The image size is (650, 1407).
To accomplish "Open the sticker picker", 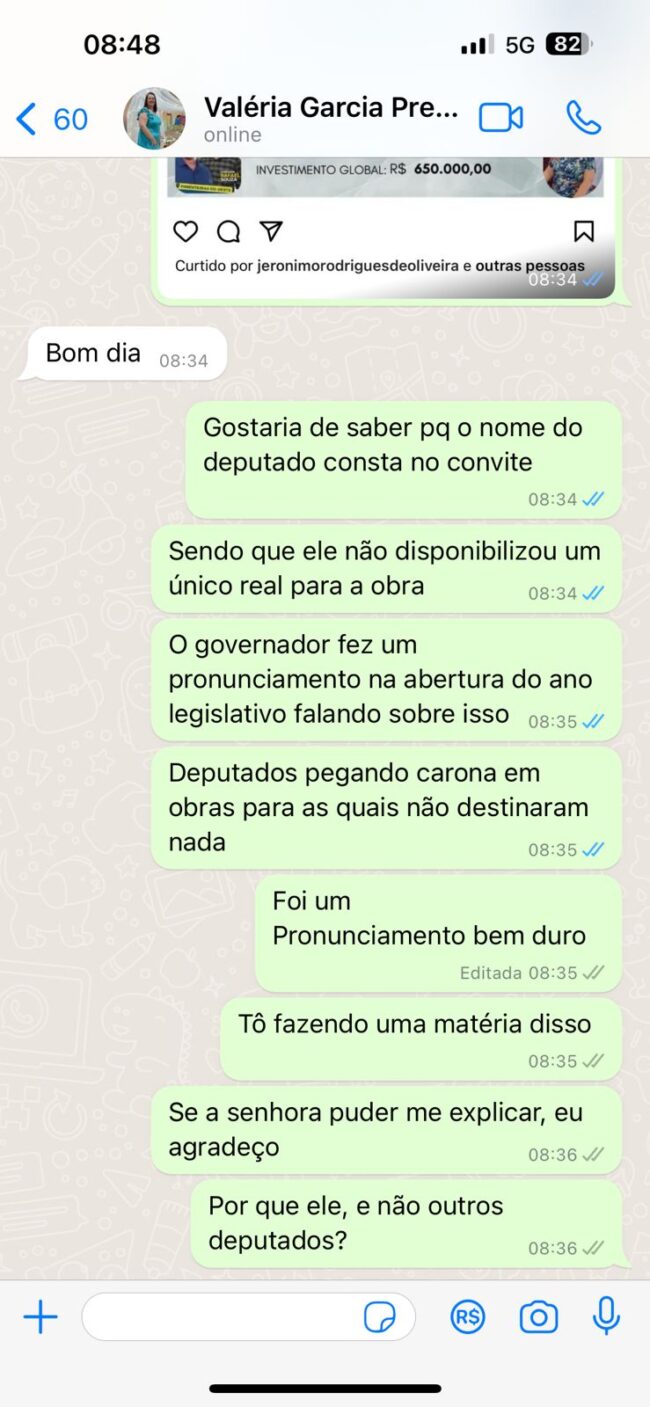I will (x=379, y=1318).
